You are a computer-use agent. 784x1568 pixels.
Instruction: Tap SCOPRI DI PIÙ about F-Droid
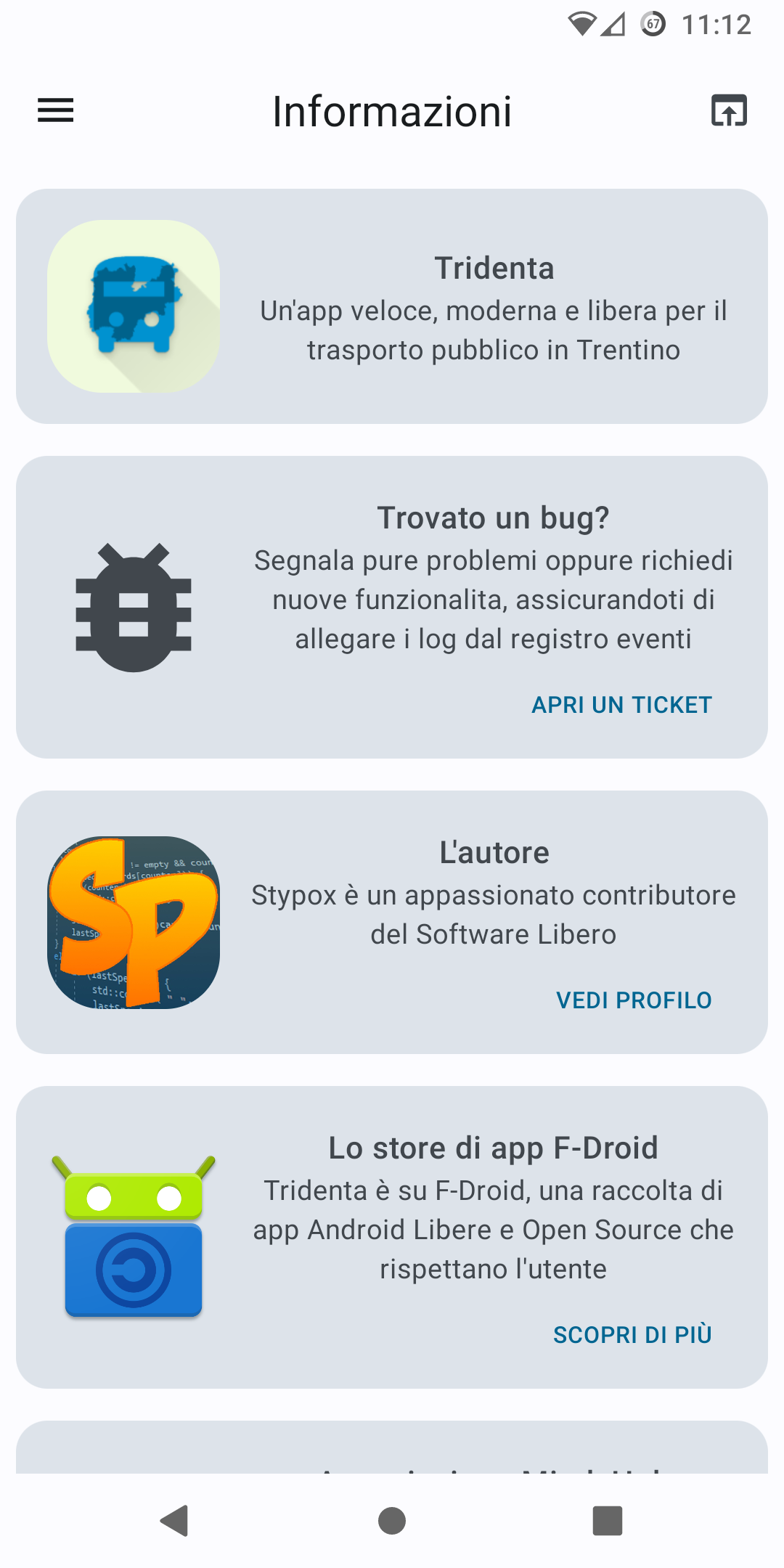point(632,1335)
